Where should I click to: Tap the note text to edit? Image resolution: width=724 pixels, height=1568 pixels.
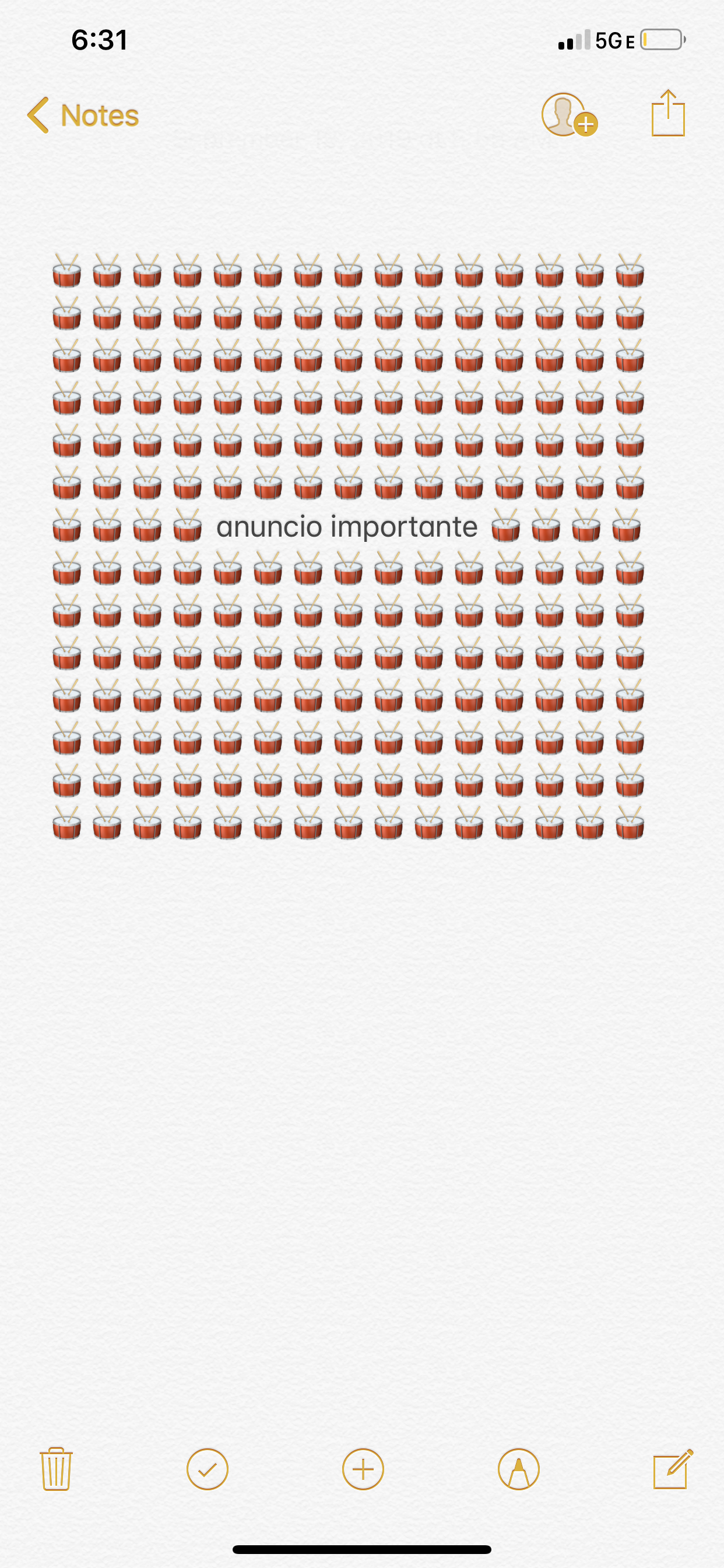347,527
